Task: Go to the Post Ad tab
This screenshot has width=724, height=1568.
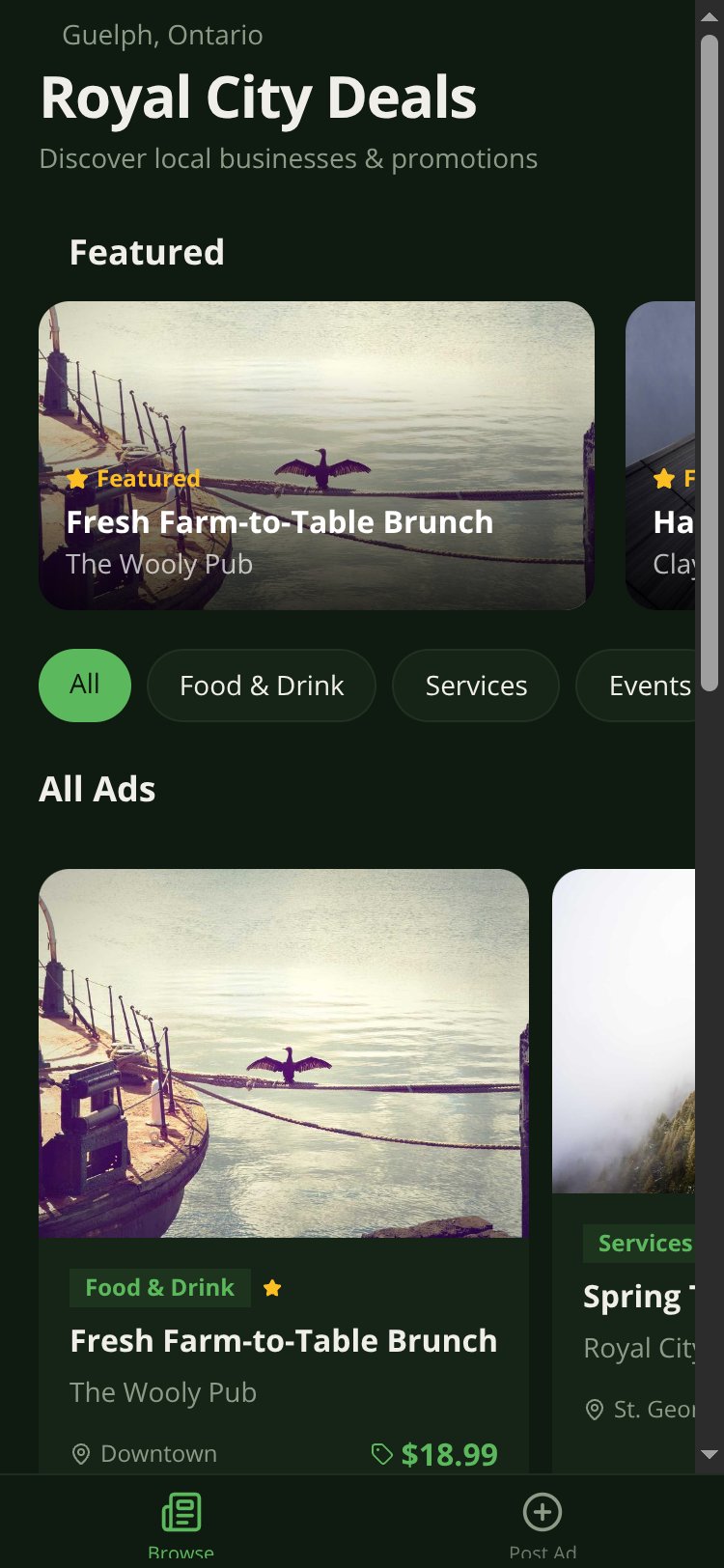Action: pos(543,1522)
